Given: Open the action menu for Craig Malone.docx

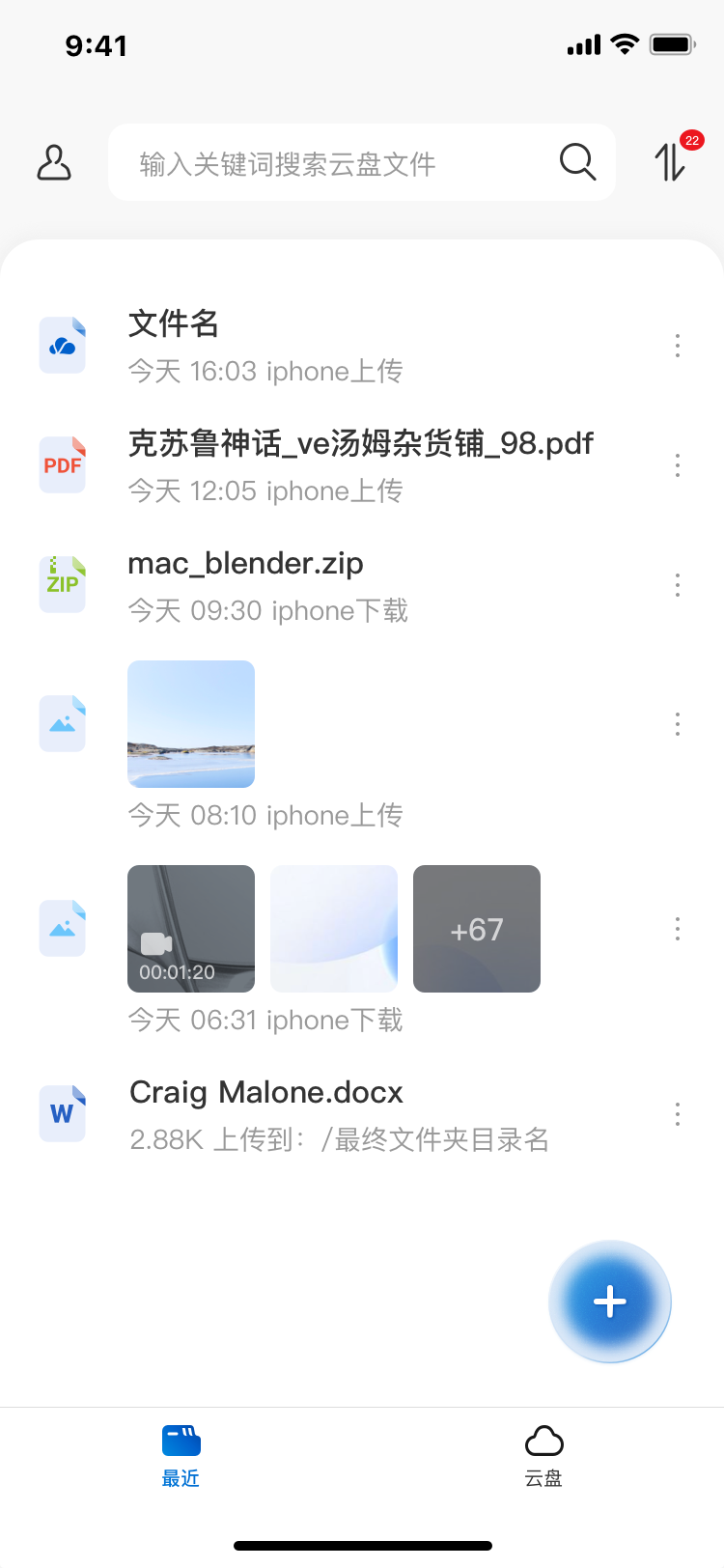Looking at the screenshot, I should (677, 1112).
